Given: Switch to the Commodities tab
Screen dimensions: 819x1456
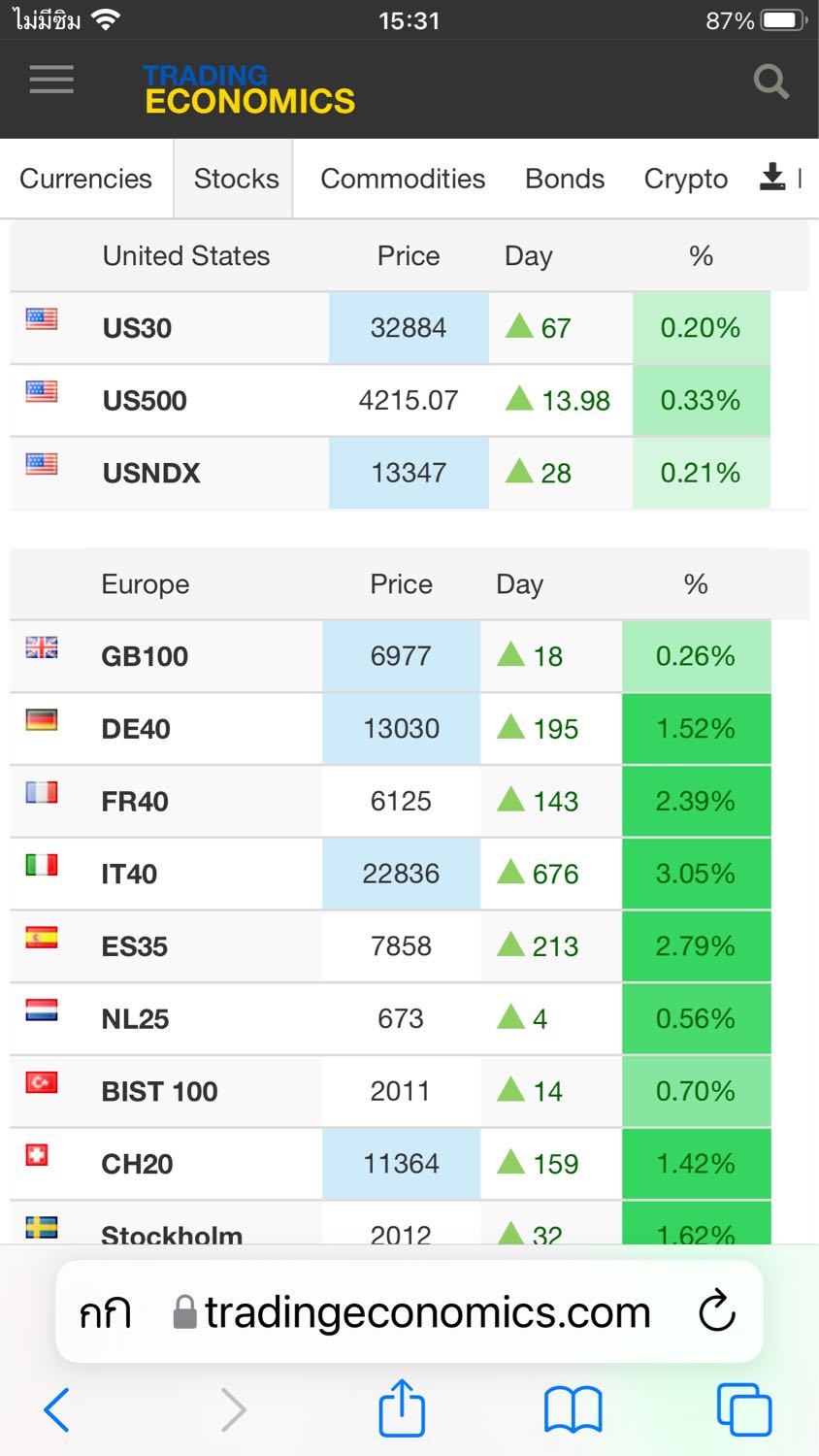Looking at the screenshot, I should [x=403, y=179].
